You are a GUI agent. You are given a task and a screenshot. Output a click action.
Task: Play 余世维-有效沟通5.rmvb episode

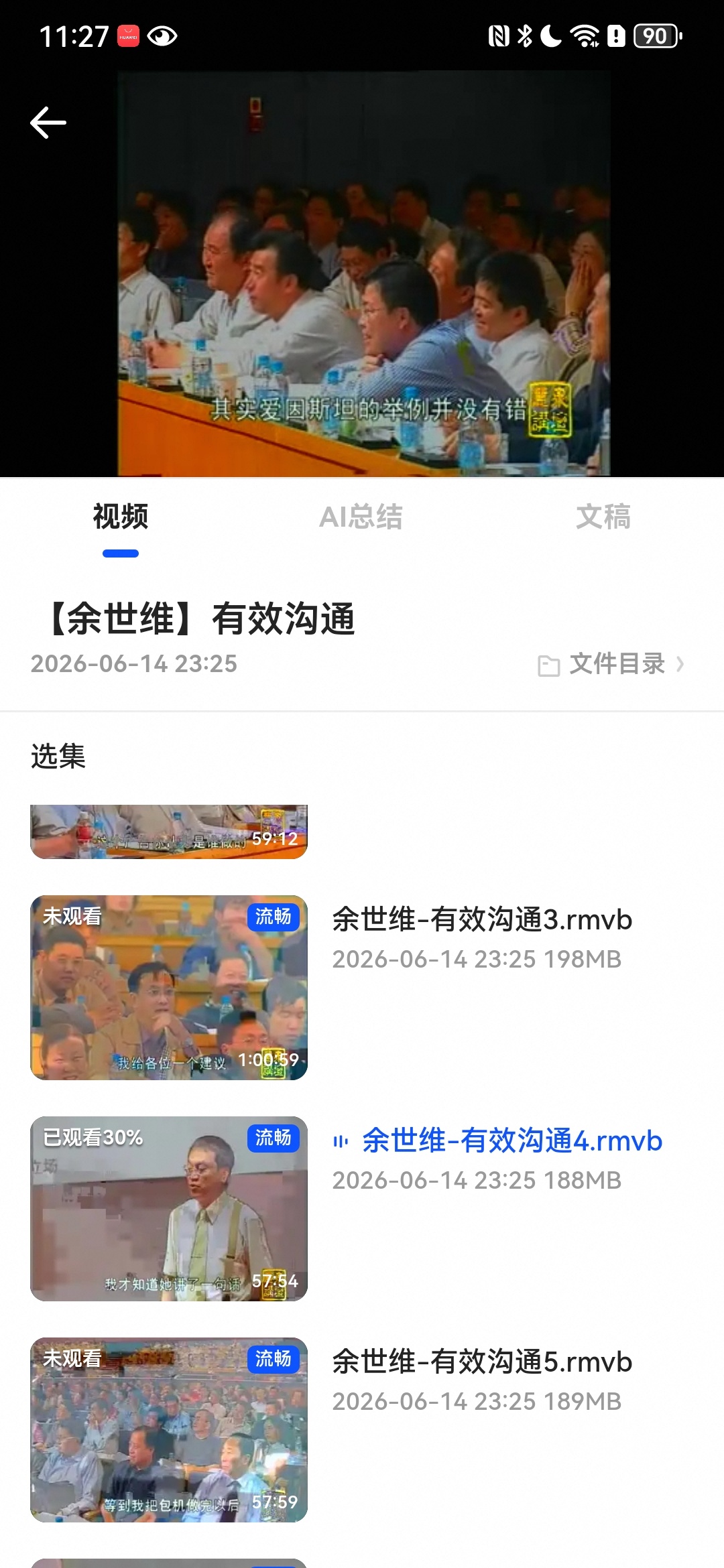pos(362,1430)
